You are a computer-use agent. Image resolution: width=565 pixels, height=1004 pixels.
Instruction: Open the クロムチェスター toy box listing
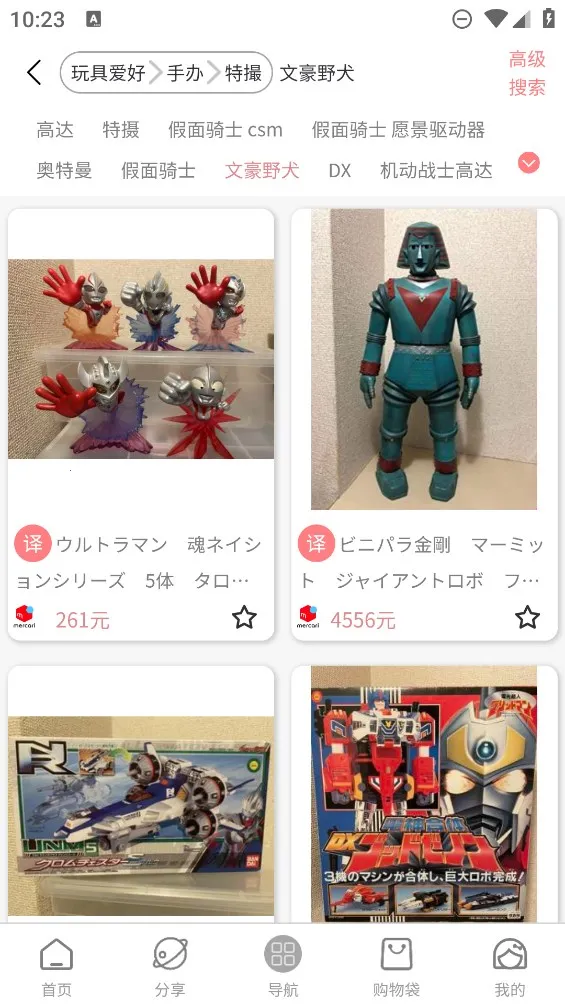pos(141,794)
